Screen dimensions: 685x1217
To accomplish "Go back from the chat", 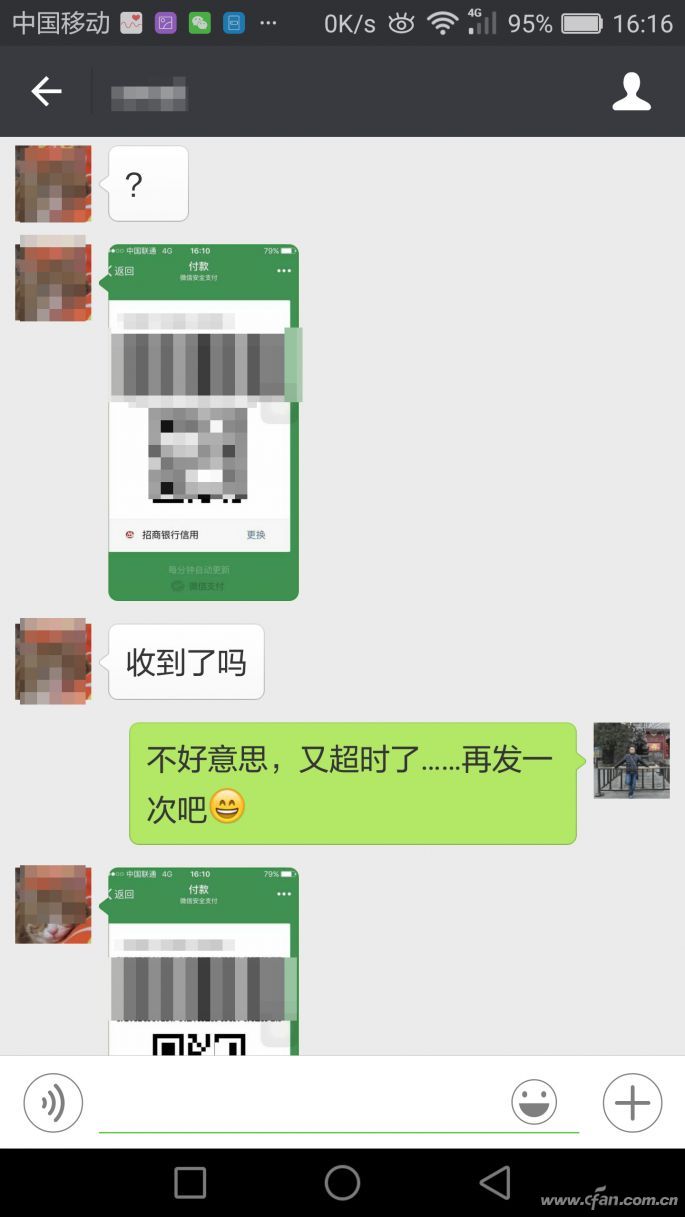I will pyautogui.click(x=46, y=92).
